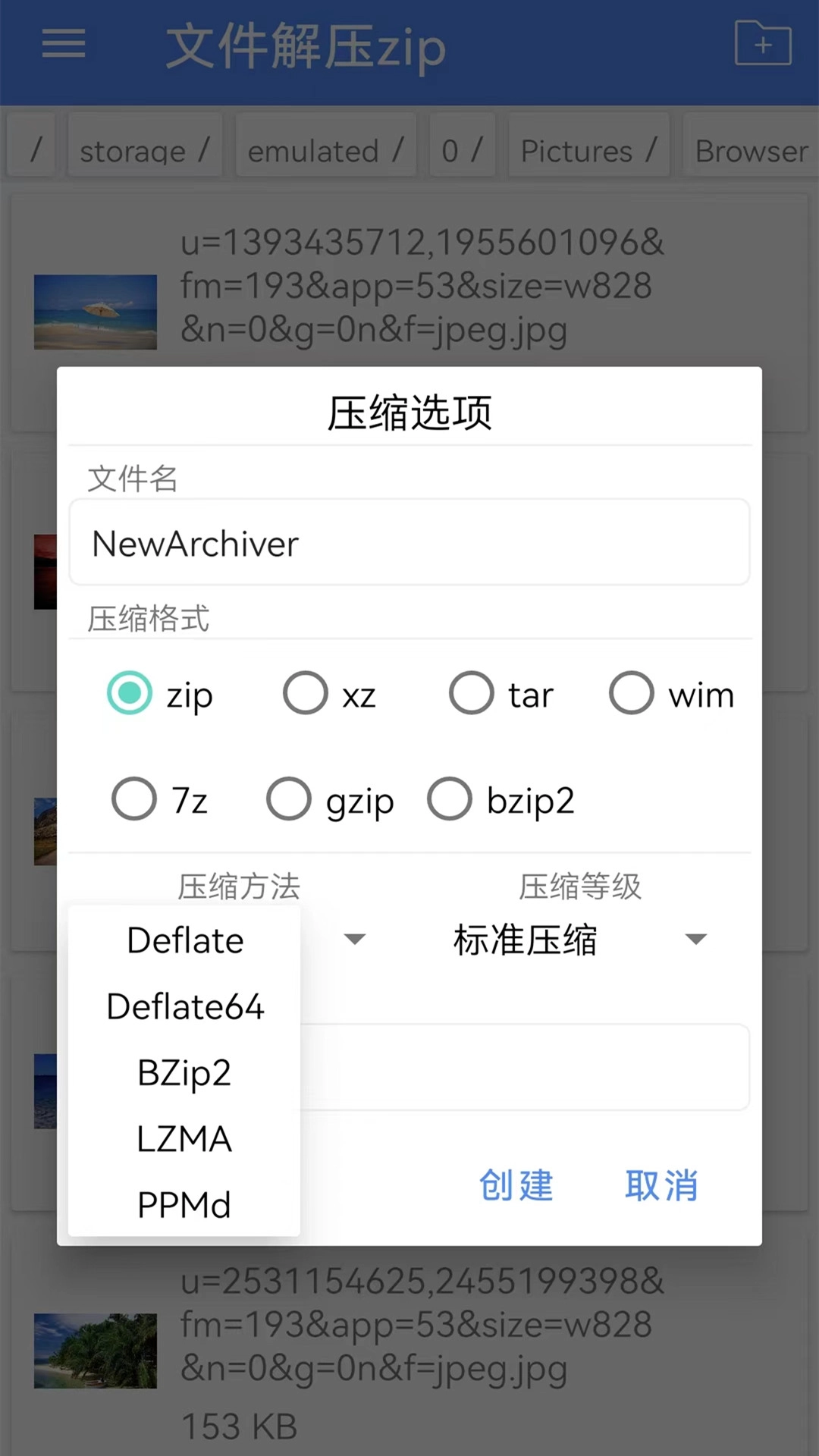Choose Deflate64 from the method list
Viewport: 819px width, 1456px height.
pos(184,1006)
